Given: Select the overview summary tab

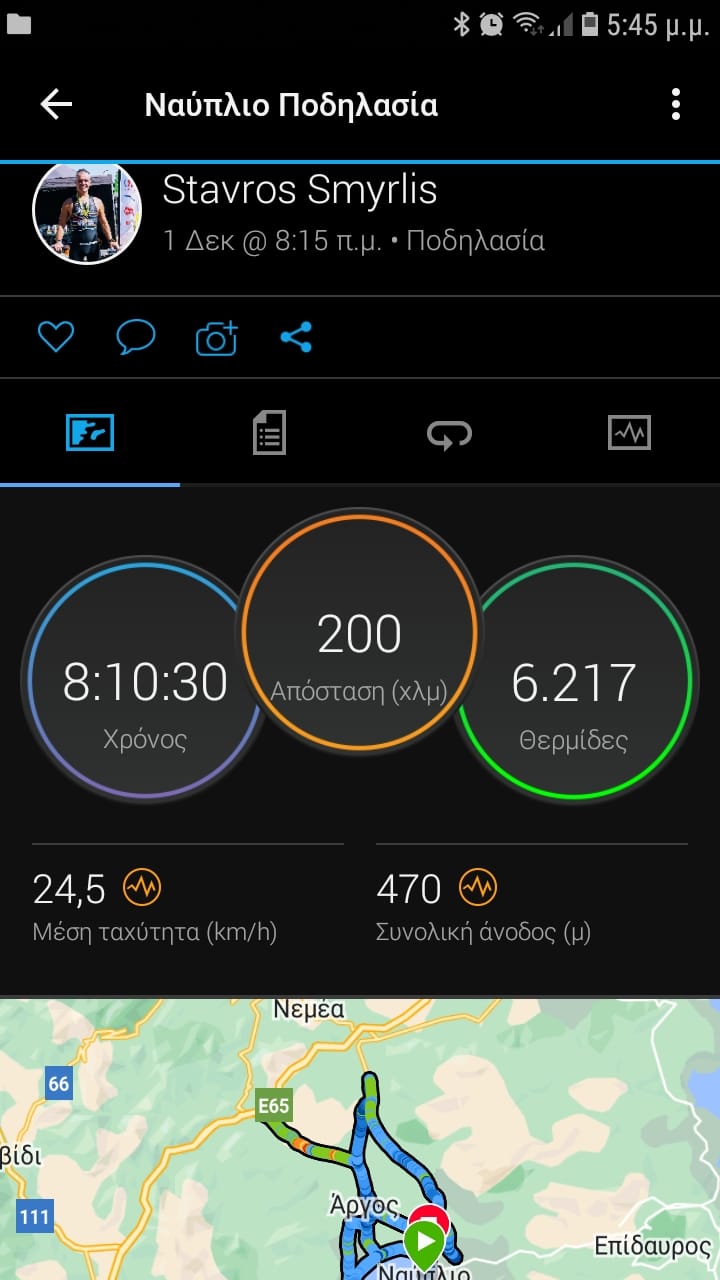Looking at the screenshot, I should tap(90, 433).
